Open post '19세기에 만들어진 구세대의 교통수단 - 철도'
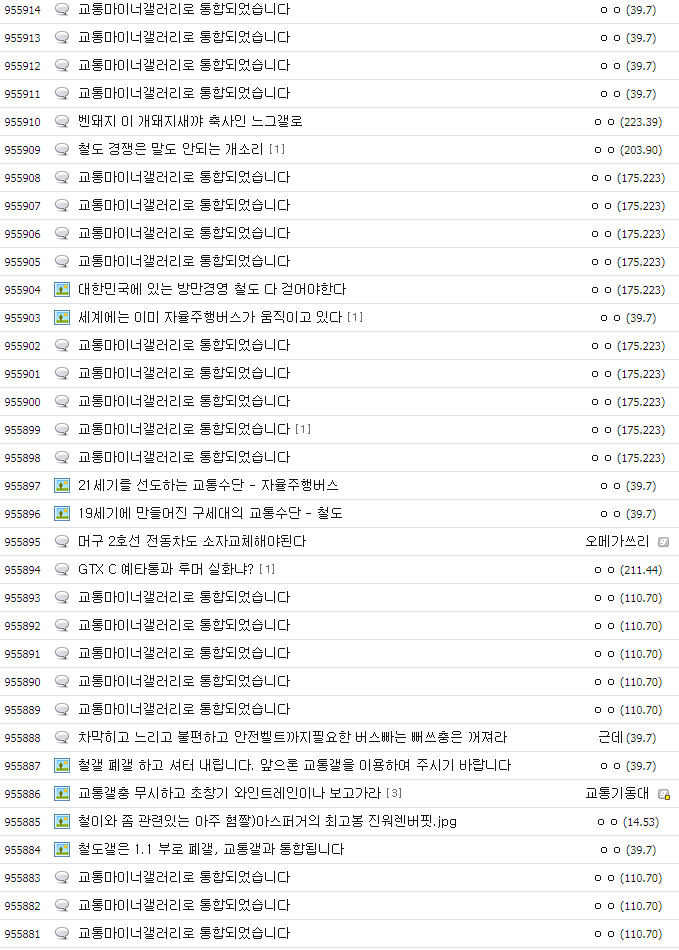 (210, 513)
